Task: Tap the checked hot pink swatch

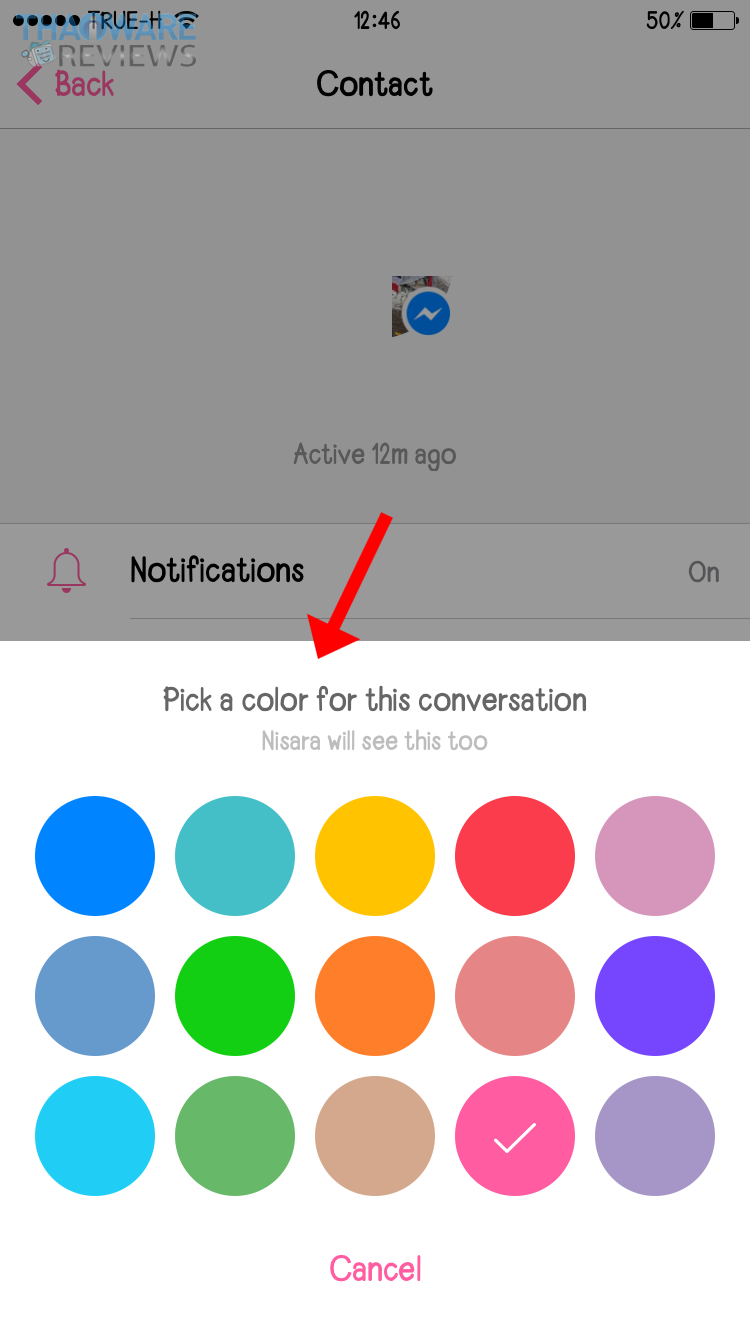Action: tap(515, 1136)
